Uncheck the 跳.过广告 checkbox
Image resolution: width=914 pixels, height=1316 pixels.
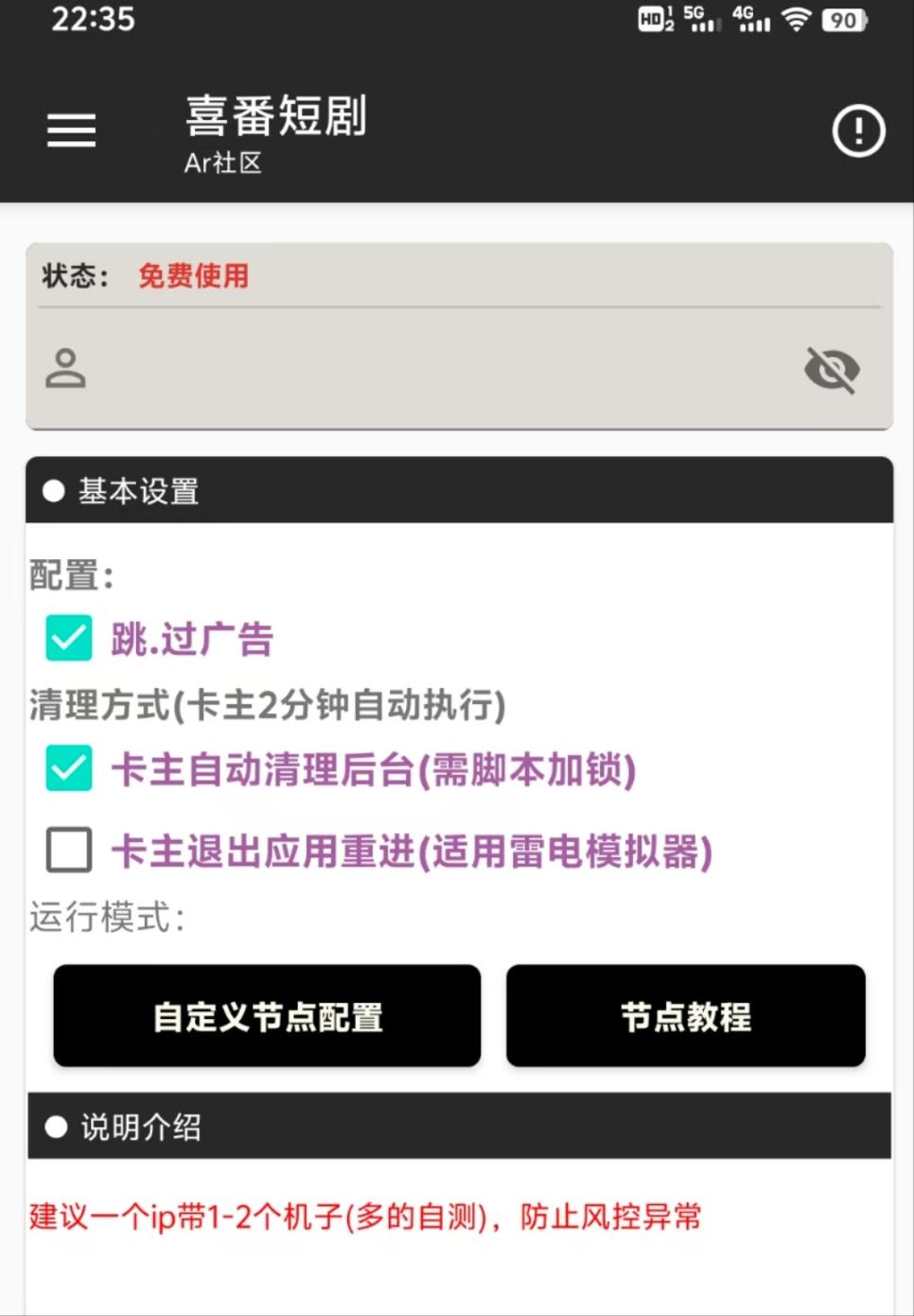[69, 639]
